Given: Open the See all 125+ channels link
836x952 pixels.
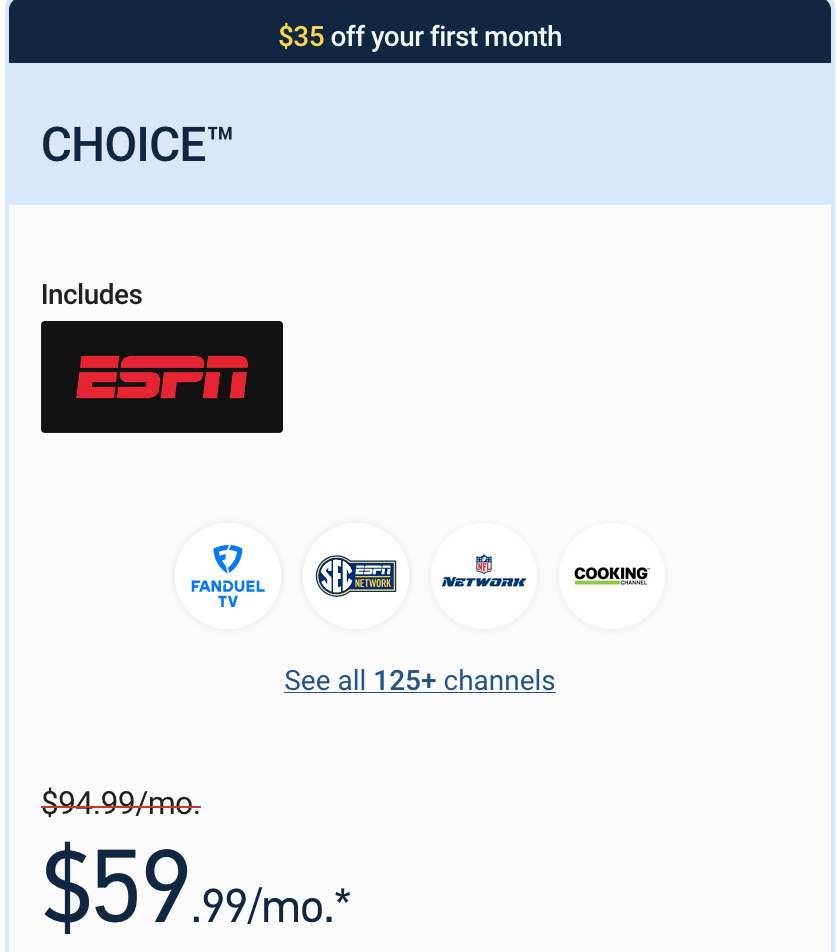Looking at the screenshot, I should 419,681.
